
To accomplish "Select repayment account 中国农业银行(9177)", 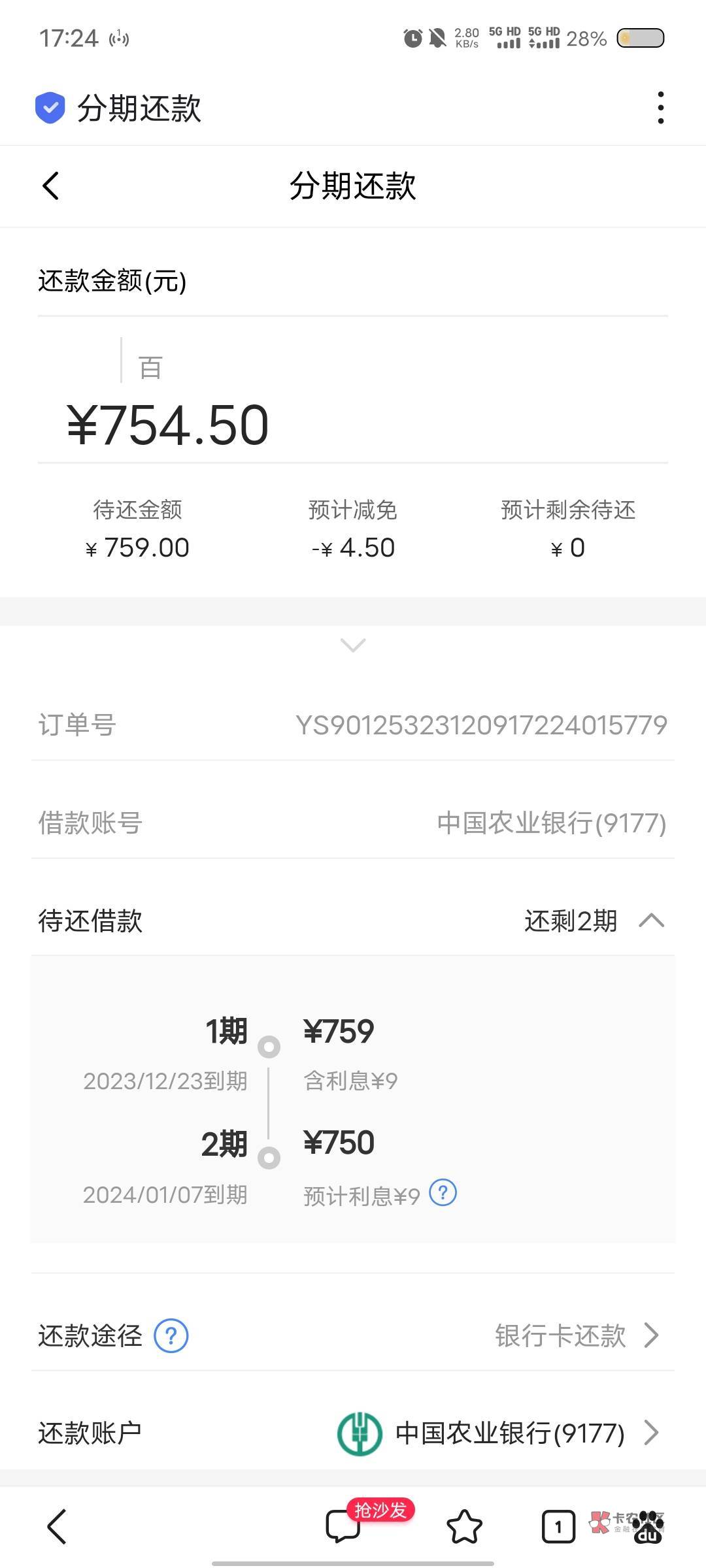I will (x=498, y=1433).
